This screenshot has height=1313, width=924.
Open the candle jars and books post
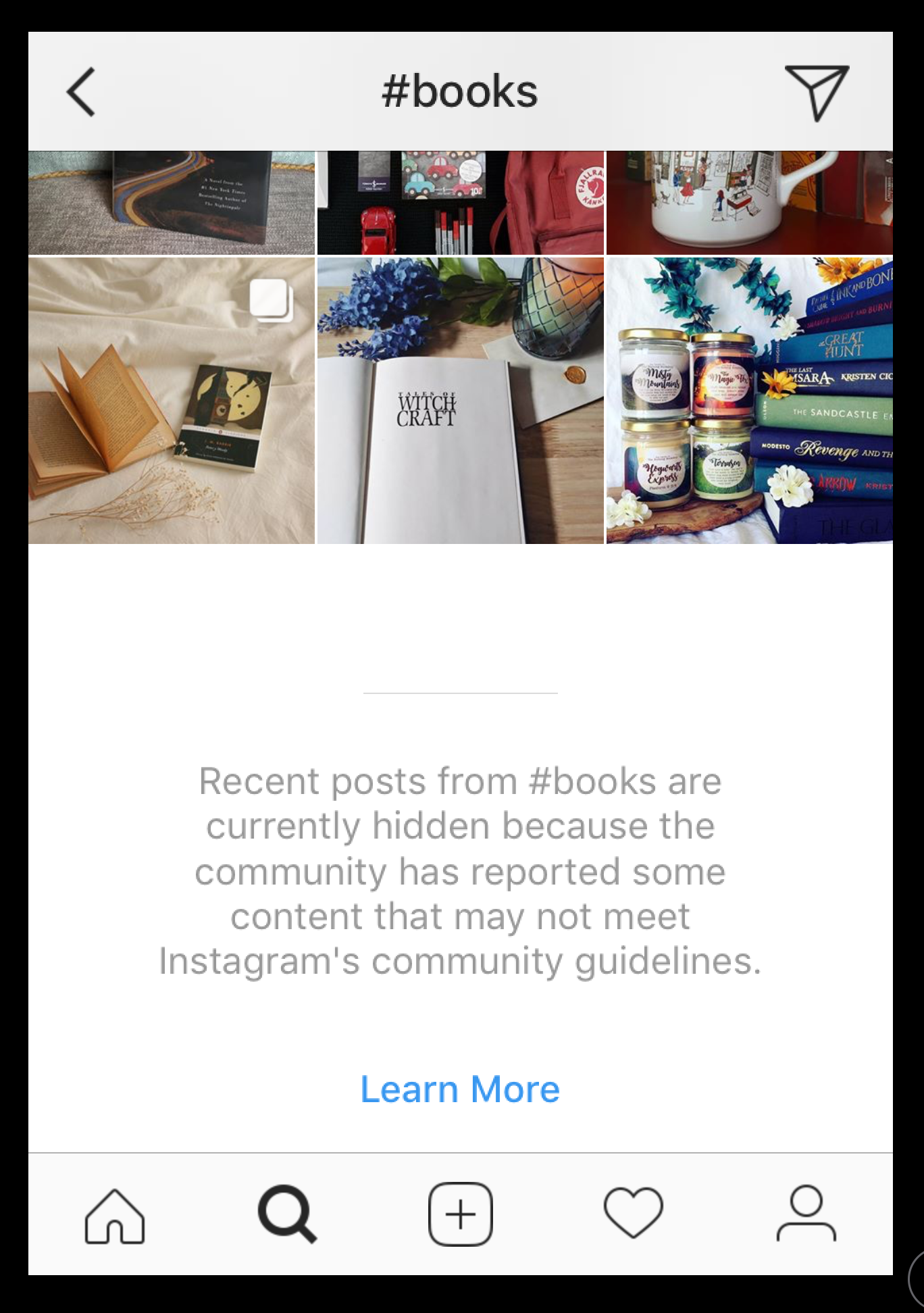(x=749, y=401)
